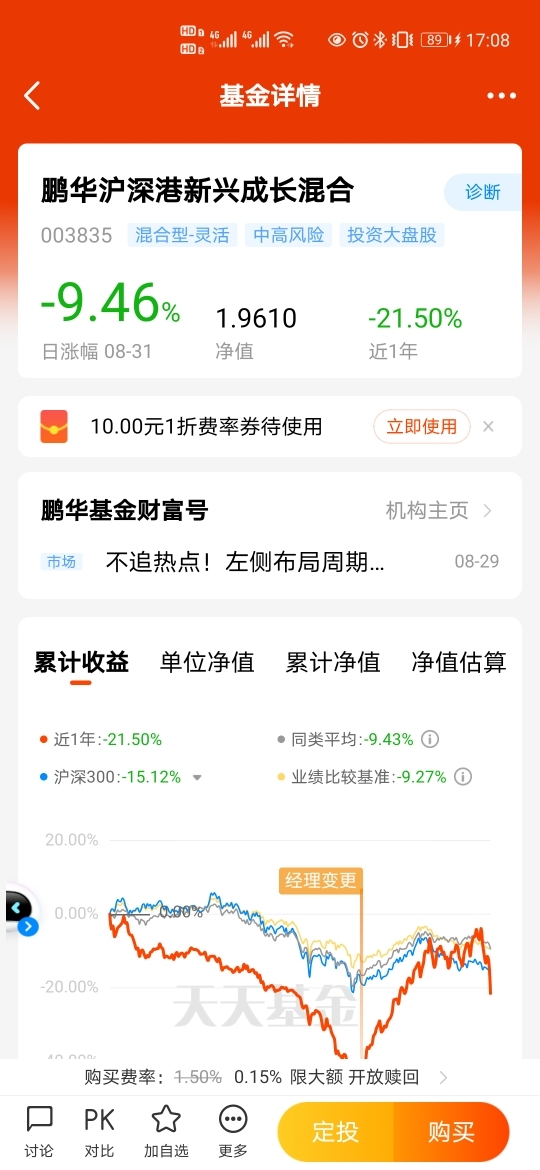Tap the 购买 buy button
Image resolution: width=540 pixels, height=1170 pixels.
tap(451, 1132)
